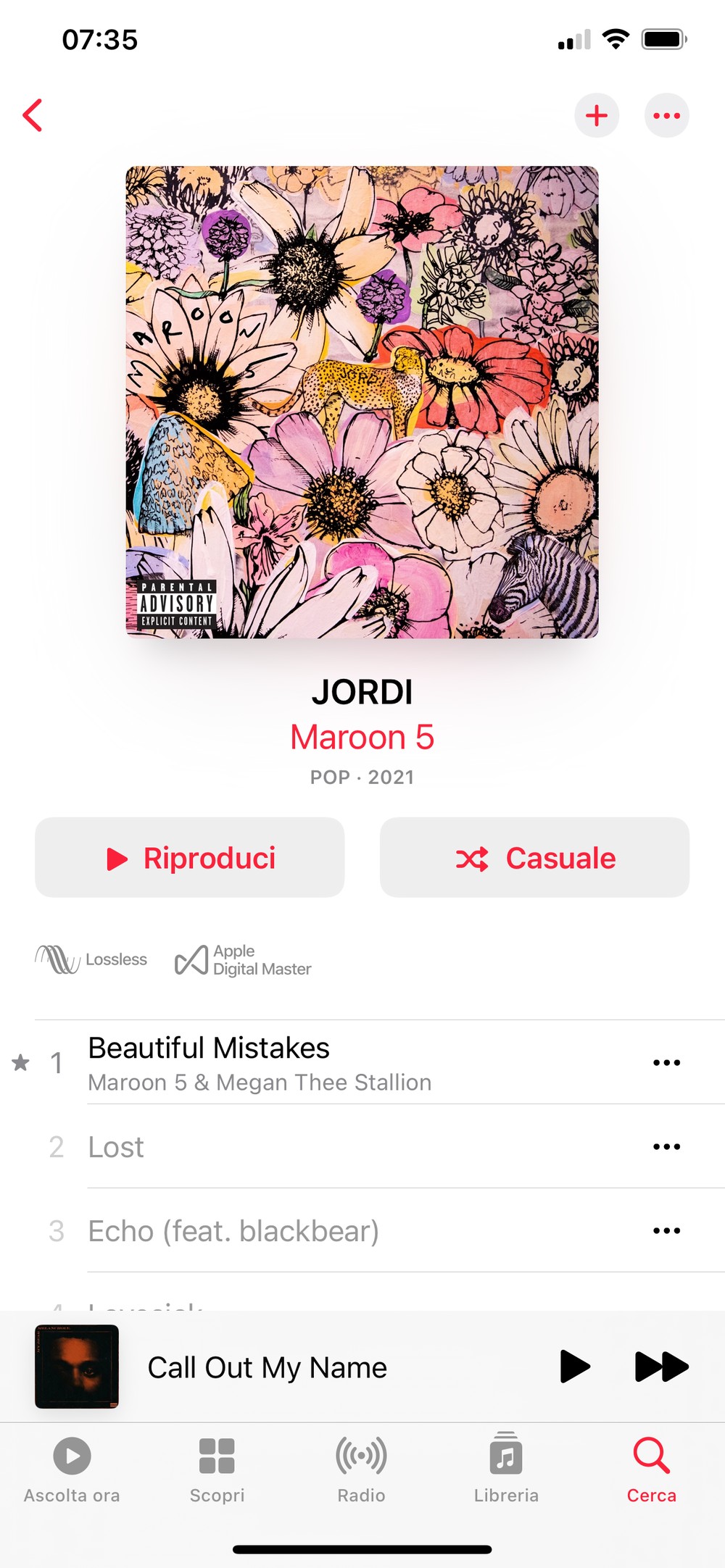Viewport: 725px width, 1568px height.
Task: Open options for Beautiful Mistakes
Action: (666, 1062)
